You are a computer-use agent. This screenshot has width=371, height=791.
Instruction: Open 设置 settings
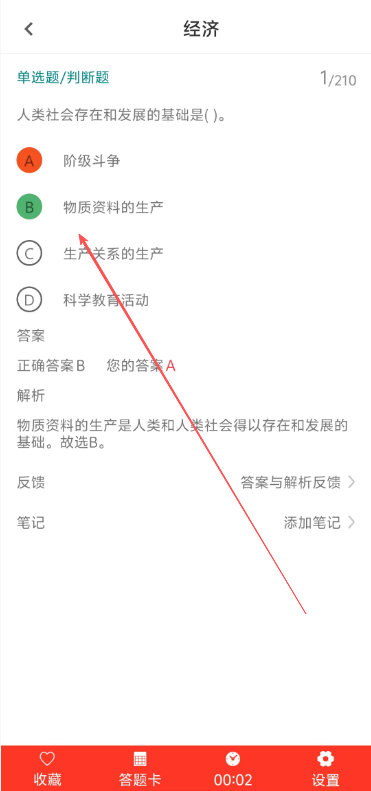click(x=326, y=769)
